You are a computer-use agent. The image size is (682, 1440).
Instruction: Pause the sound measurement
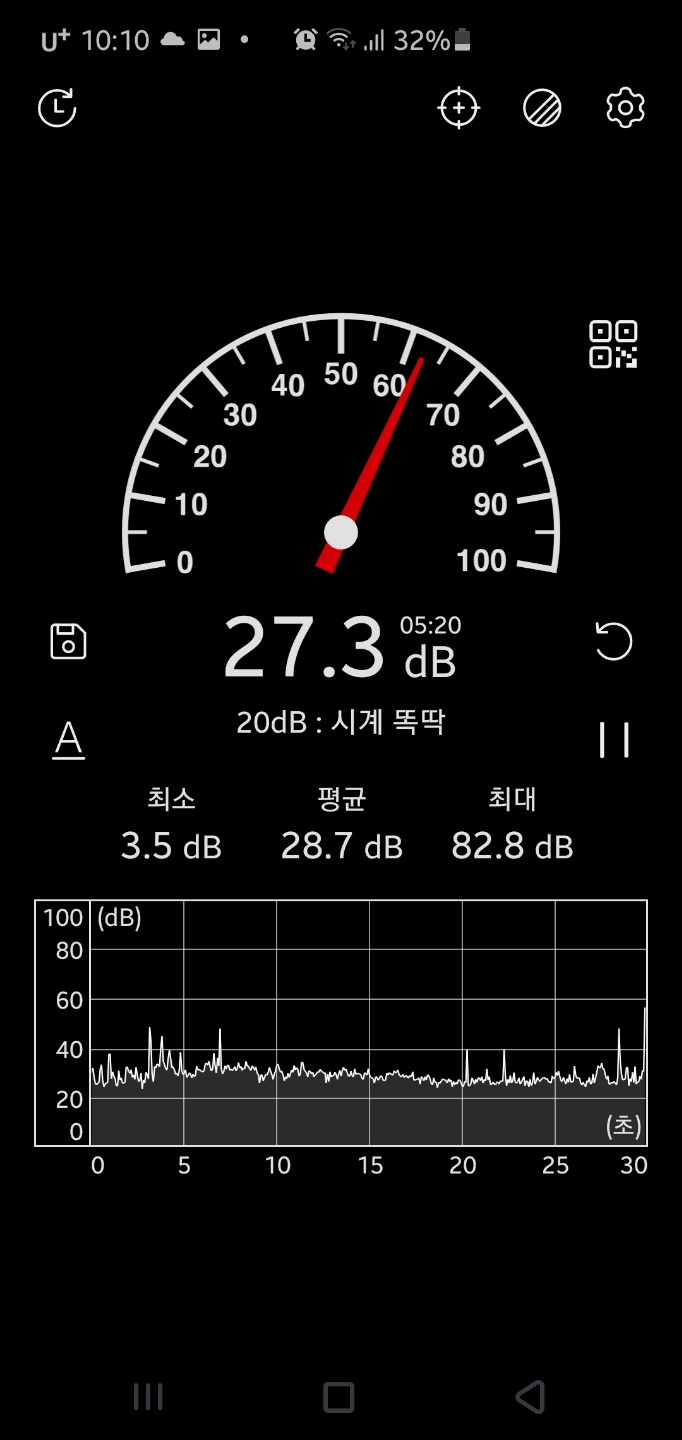[x=613, y=740]
